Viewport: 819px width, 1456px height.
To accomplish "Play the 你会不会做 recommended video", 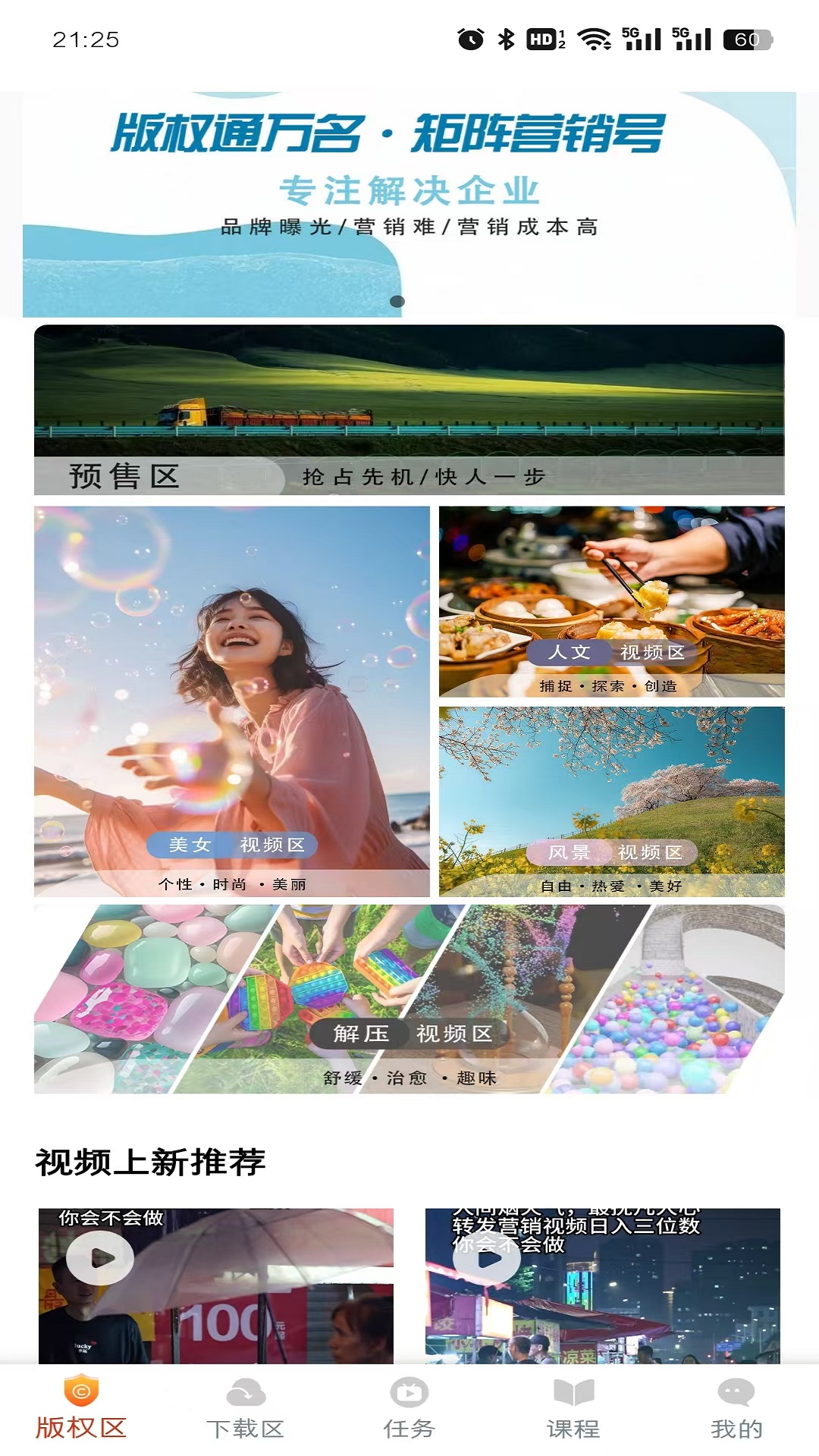I will [x=100, y=1258].
